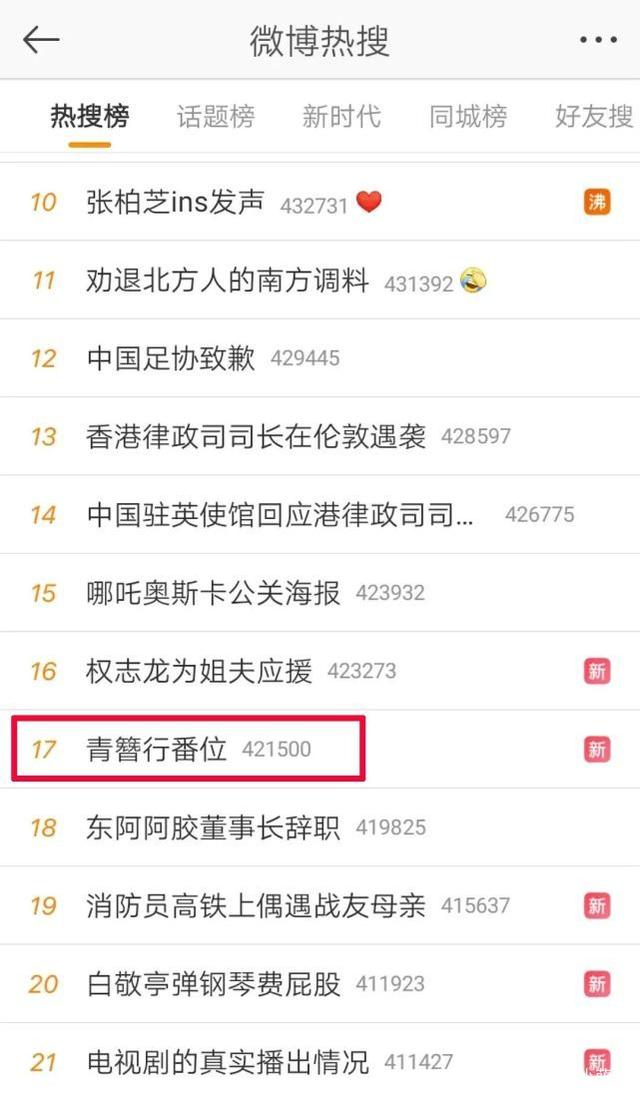View the 哪吒奥斯卡公关海报 topic
The width and height of the screenshot is (640, 1095).
coord(214,592)
